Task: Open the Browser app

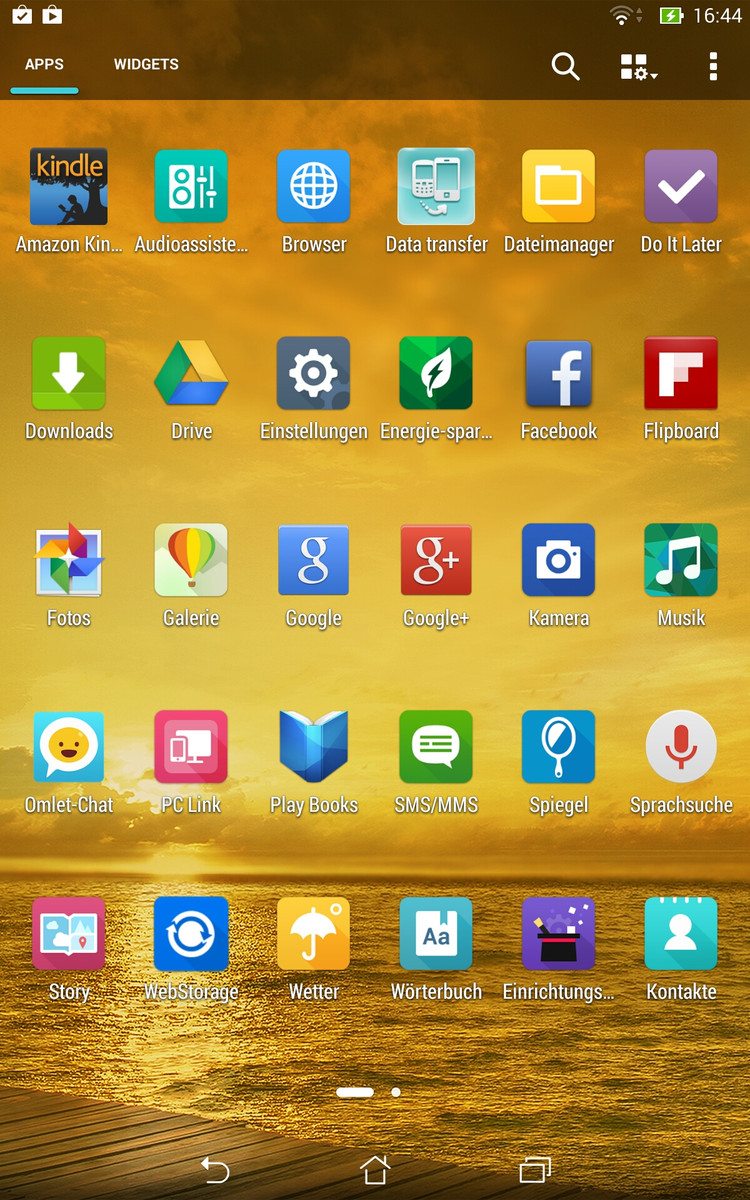Action: (x=314, y=187)
